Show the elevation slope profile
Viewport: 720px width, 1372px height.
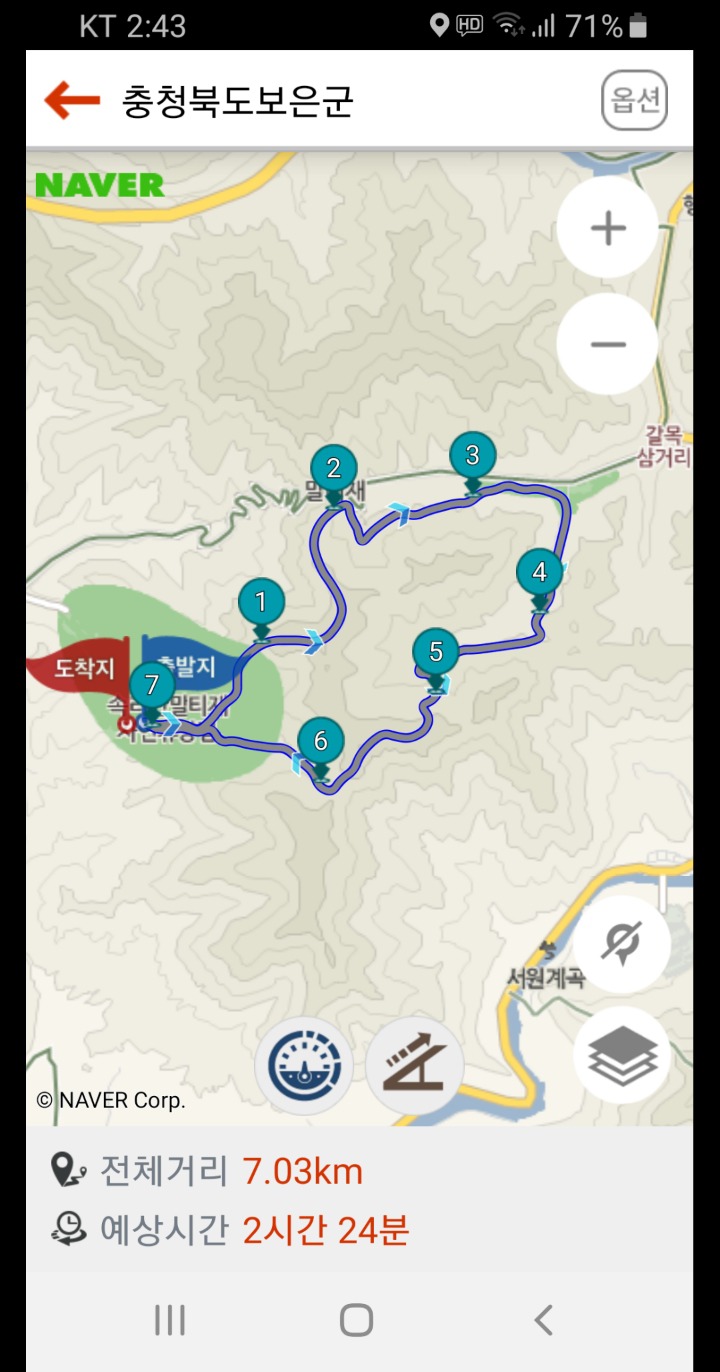[x=414, y=1066]
